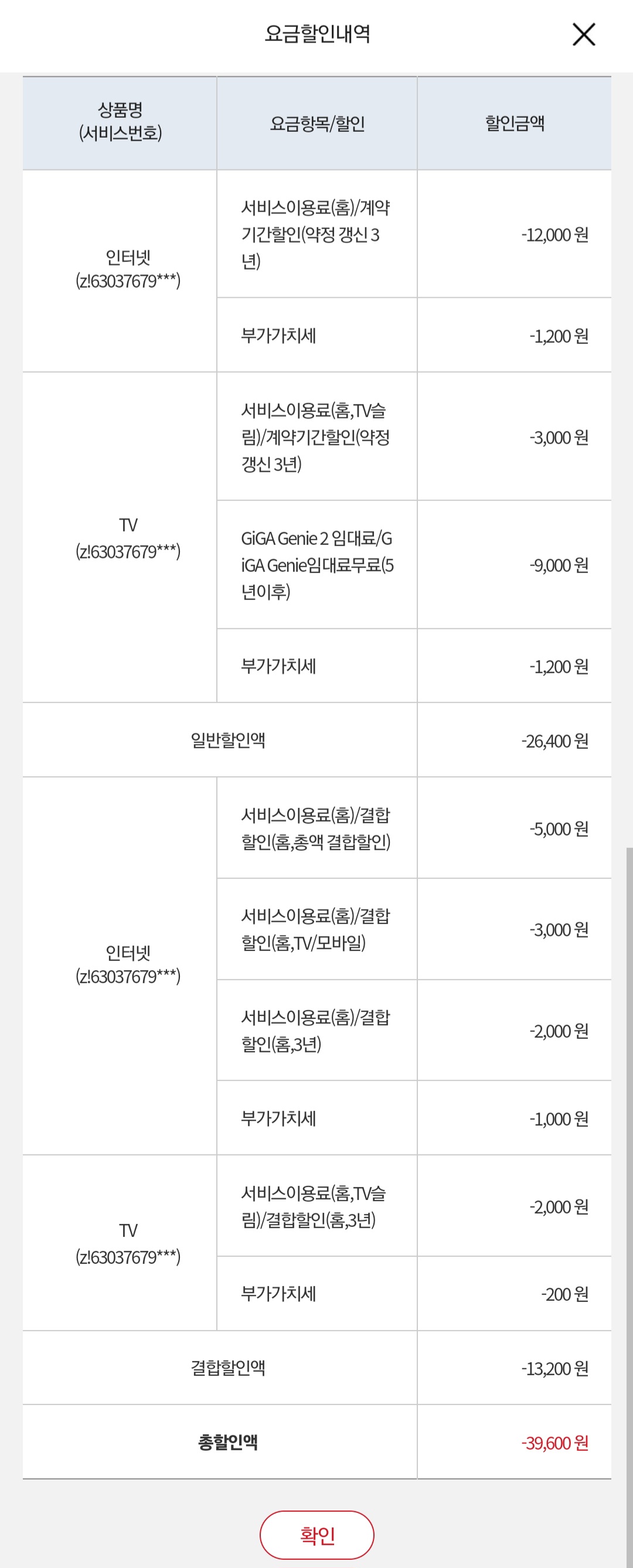Close the 요금할인내역 dialog
Viewport: 633px width, 1568px height.
583,35
